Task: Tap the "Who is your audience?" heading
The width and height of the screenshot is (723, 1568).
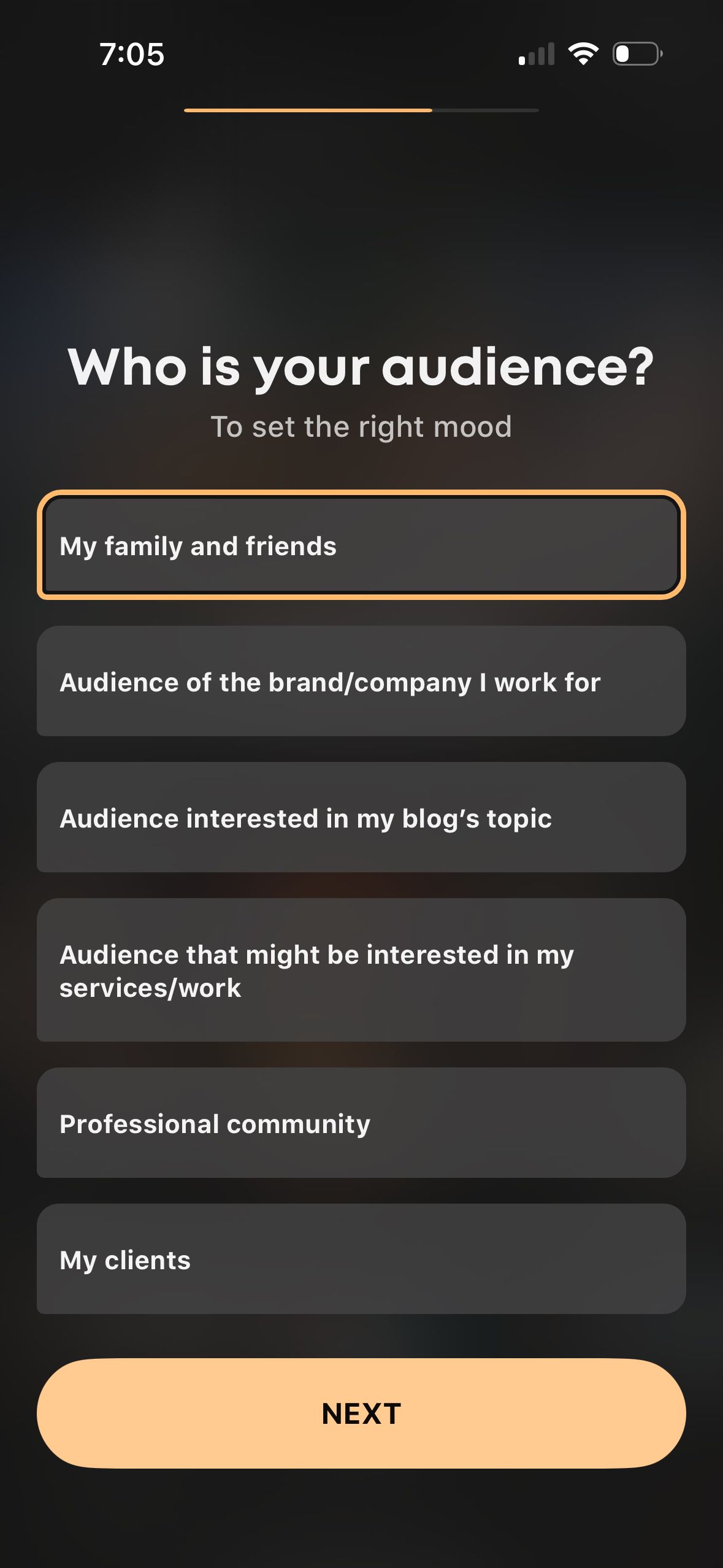Action: tap(361, 367)
